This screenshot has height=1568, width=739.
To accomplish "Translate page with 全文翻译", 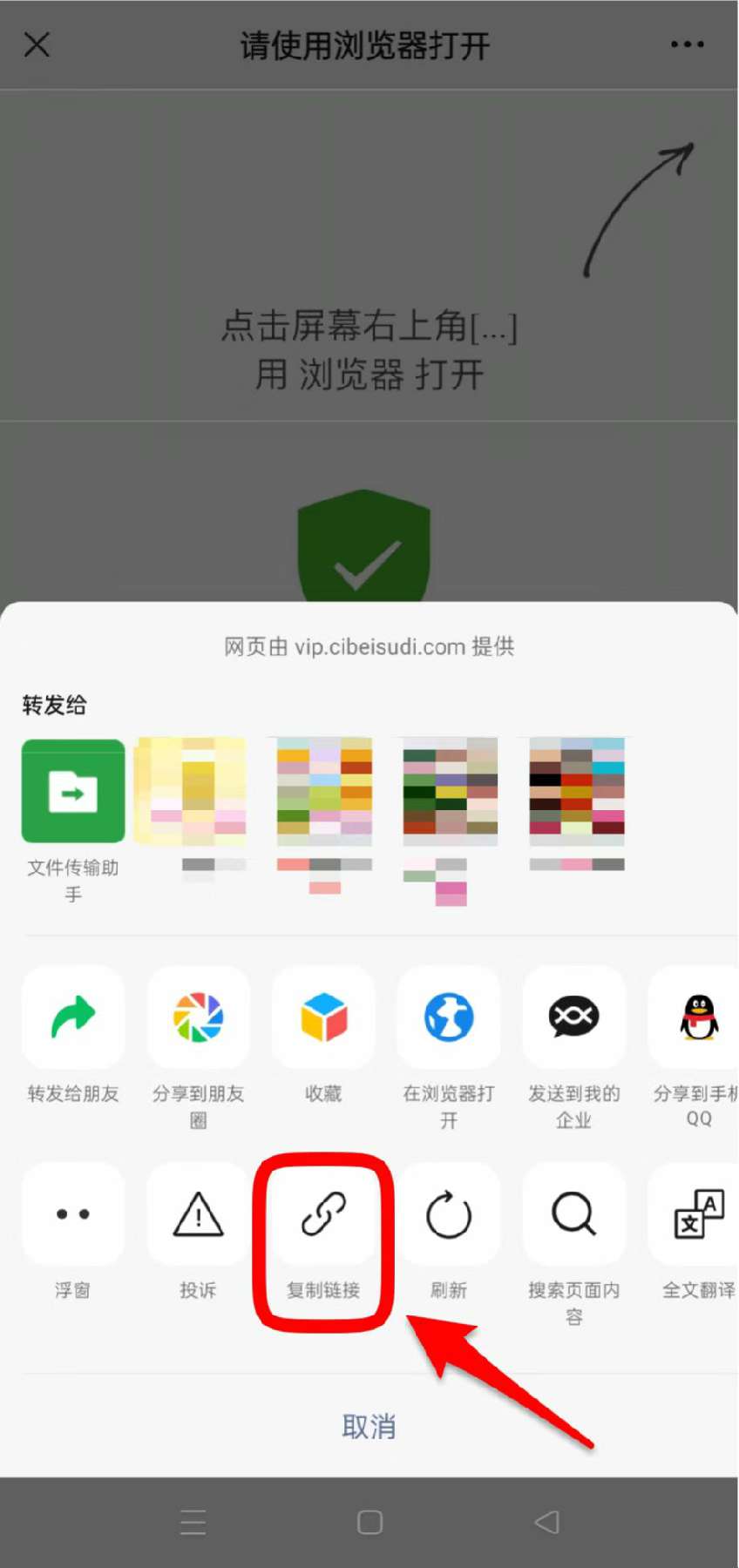I will coord(698,1214).
